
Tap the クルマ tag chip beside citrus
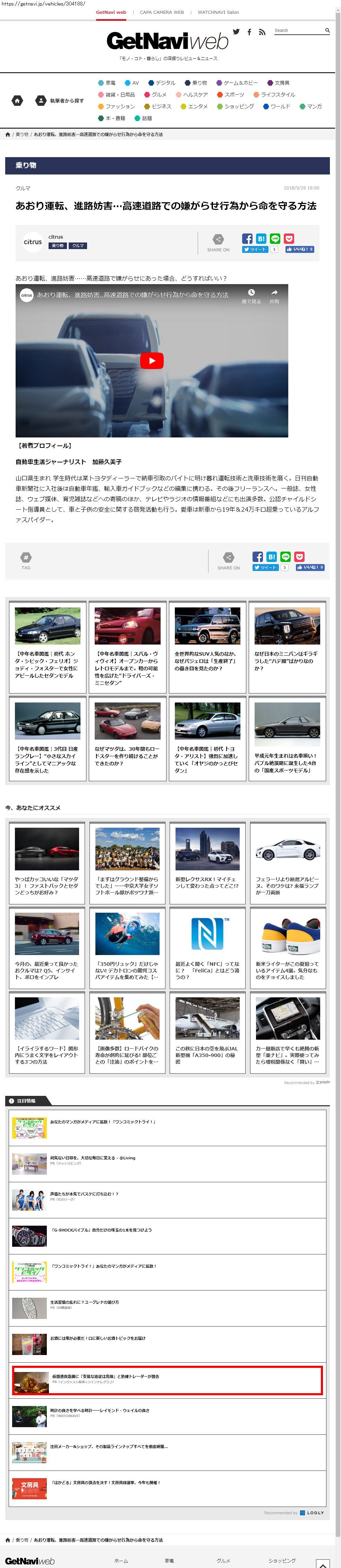click(x=78, y=246)
